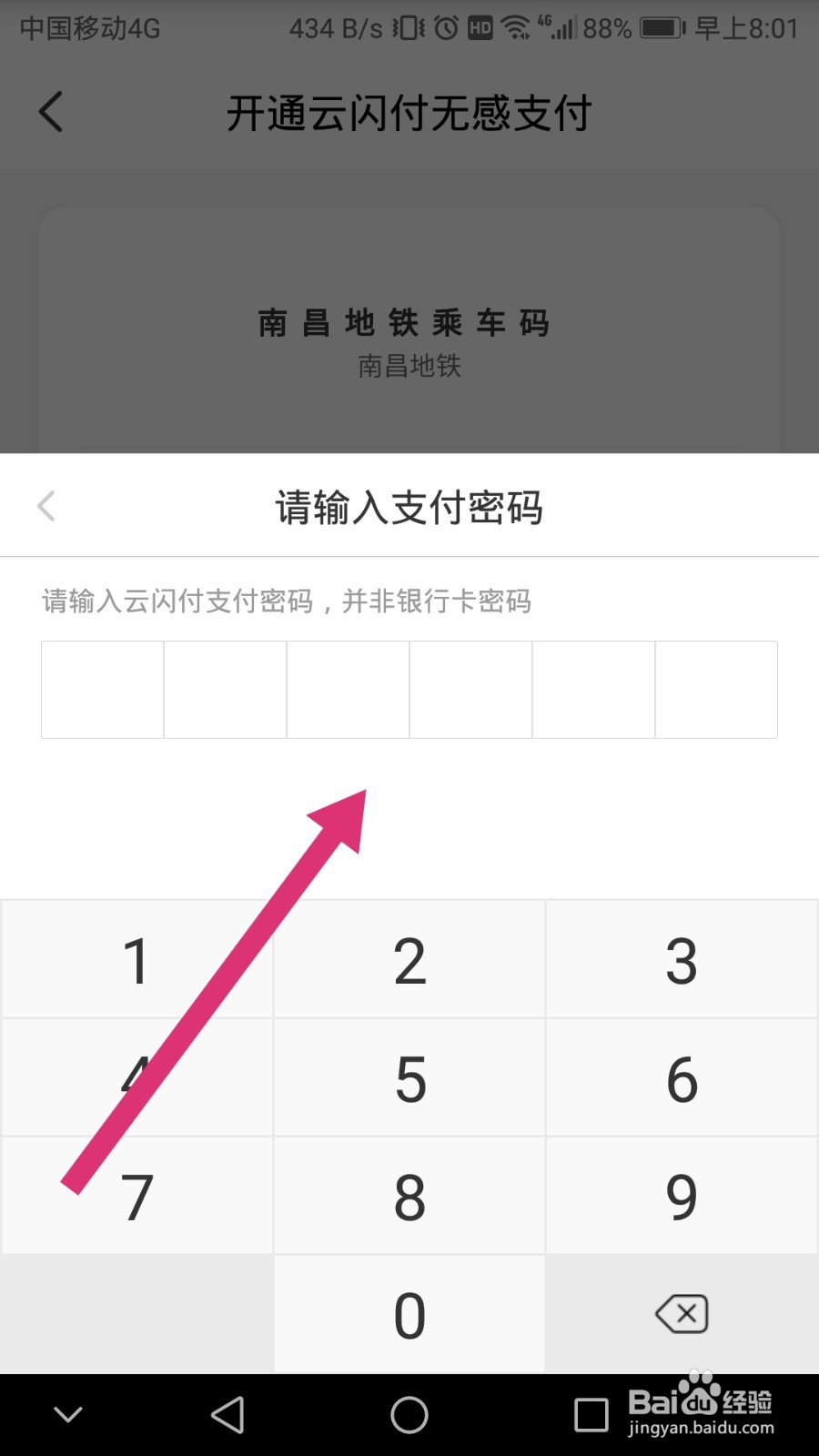Tap the back chevron on the password sheet
This screenshot has height=1456, width=819.
point(45,506)
